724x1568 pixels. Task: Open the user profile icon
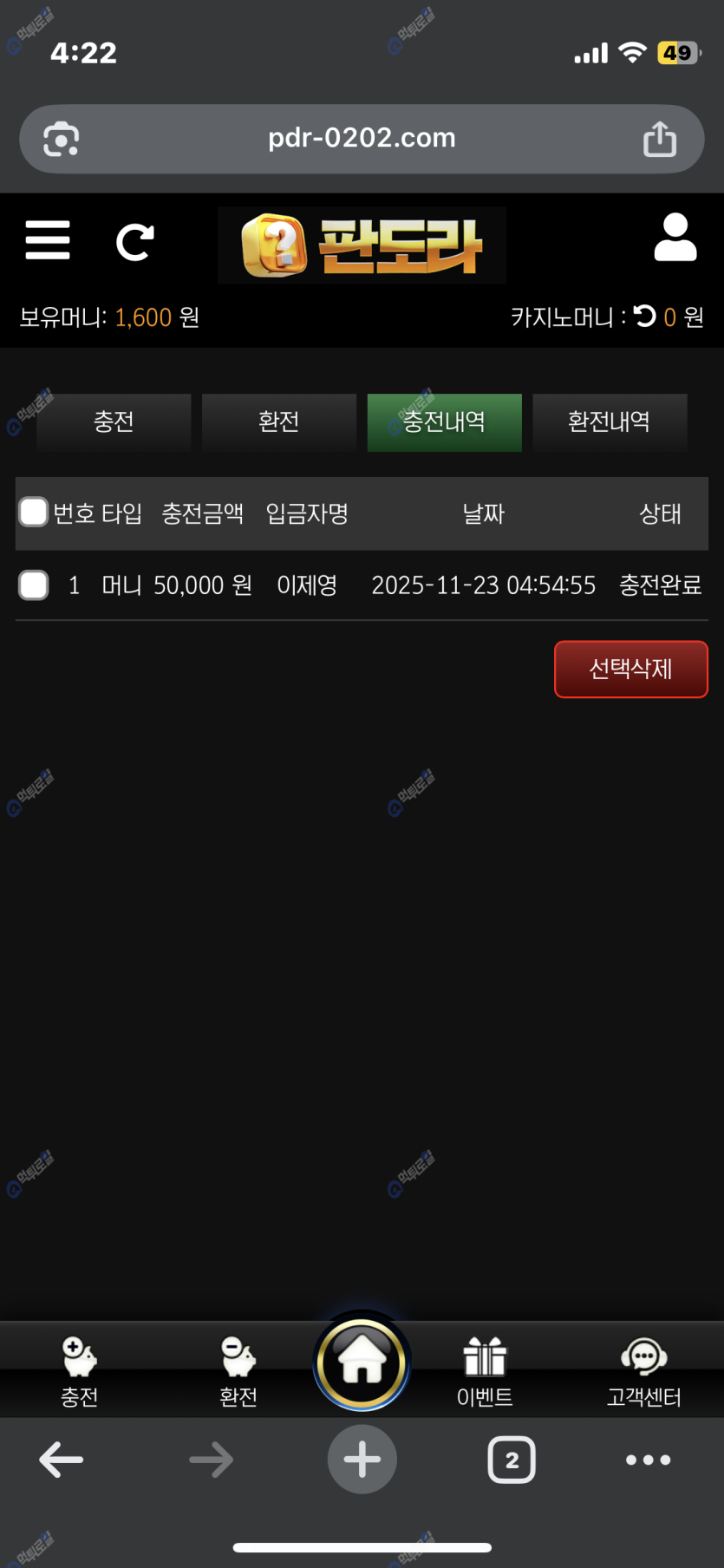pyautogui.click(x=675, y=238)
